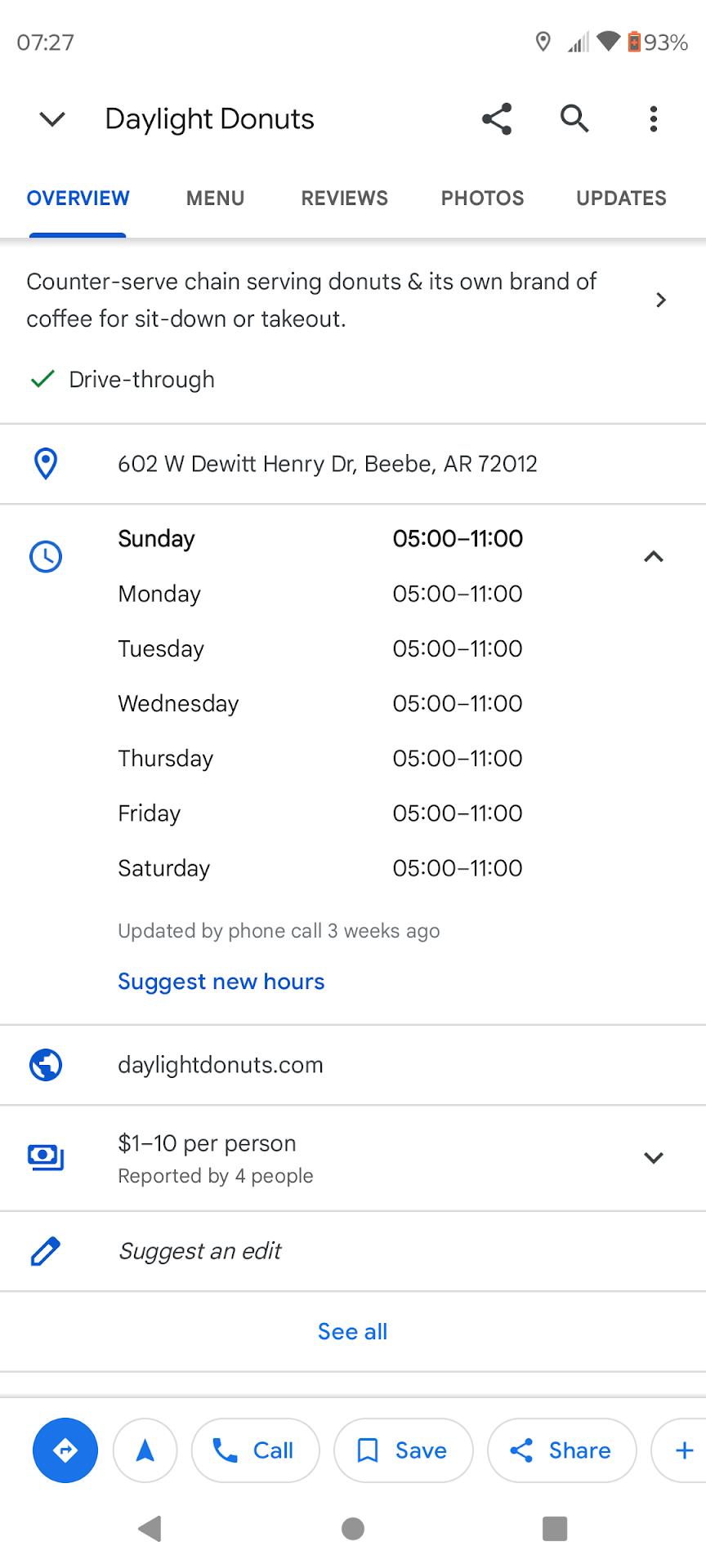706x1568 pixels.
Task: Tap Suggest new hours
Action: [x=221, y=982]
